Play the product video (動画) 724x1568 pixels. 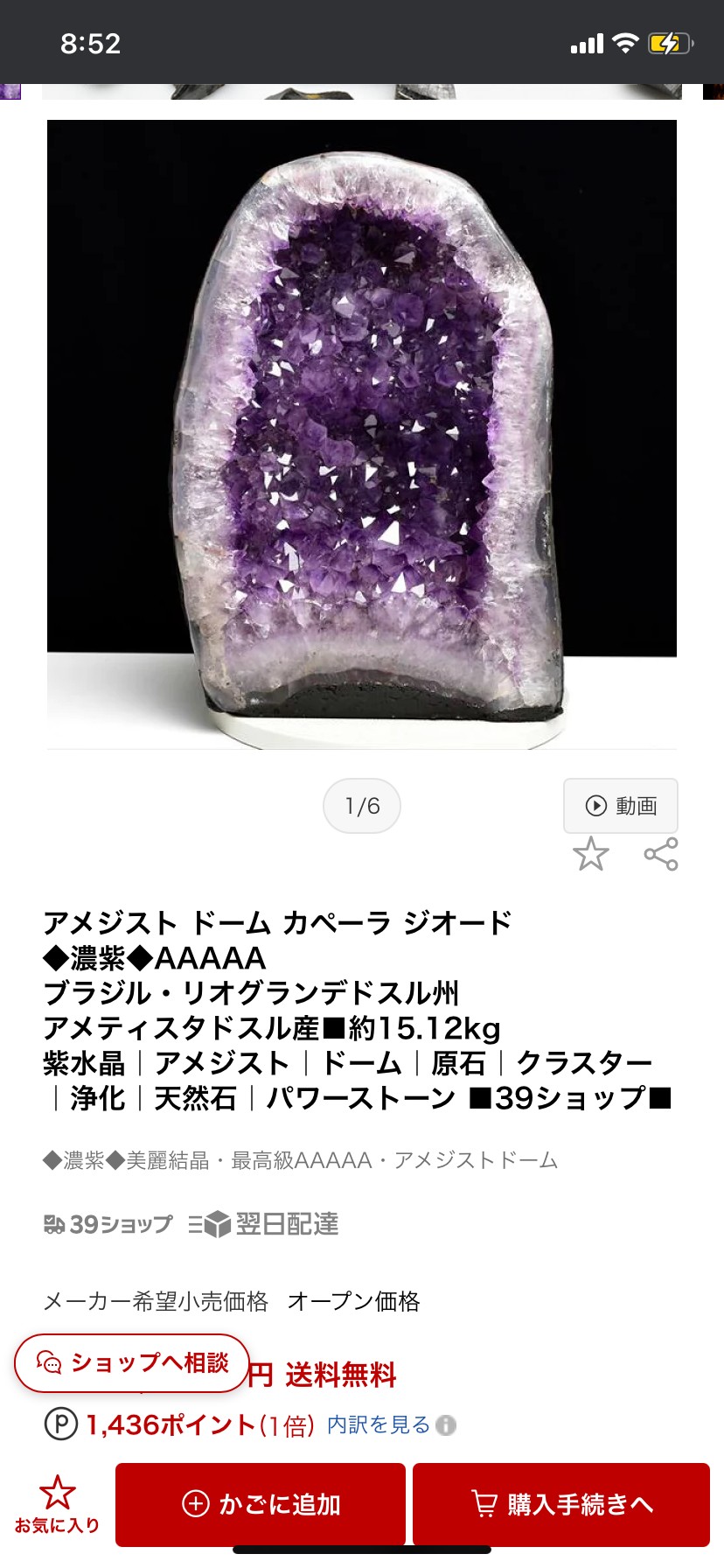620,805
